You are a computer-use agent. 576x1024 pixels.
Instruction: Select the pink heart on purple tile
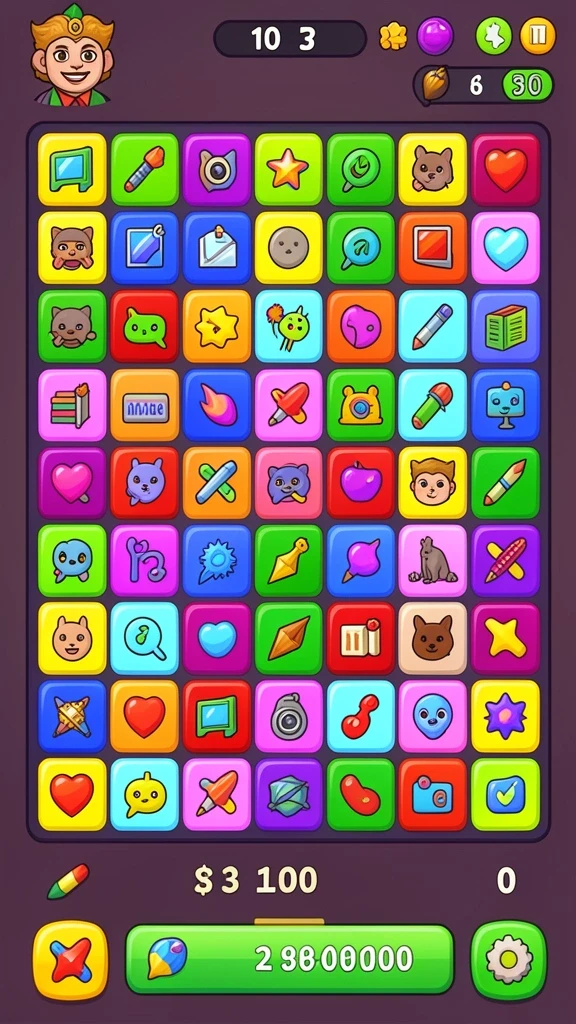pyautogui.click(x=72, y=483)
